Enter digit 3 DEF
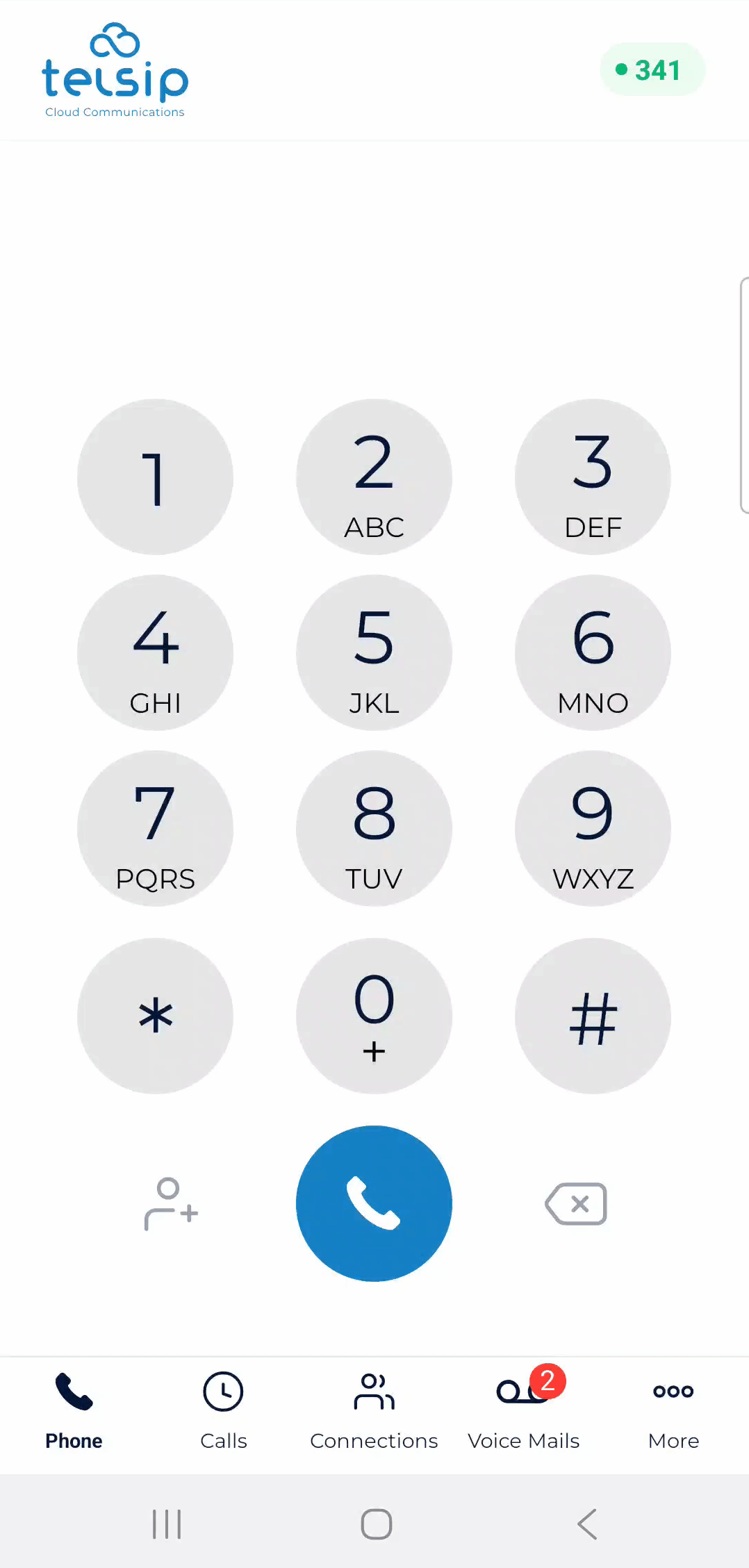 coord(593,477)
